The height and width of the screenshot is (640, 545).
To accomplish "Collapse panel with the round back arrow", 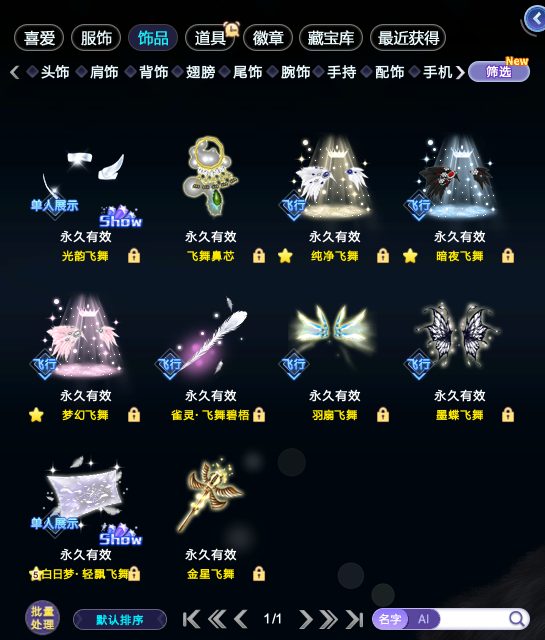I will pos(535,19).
